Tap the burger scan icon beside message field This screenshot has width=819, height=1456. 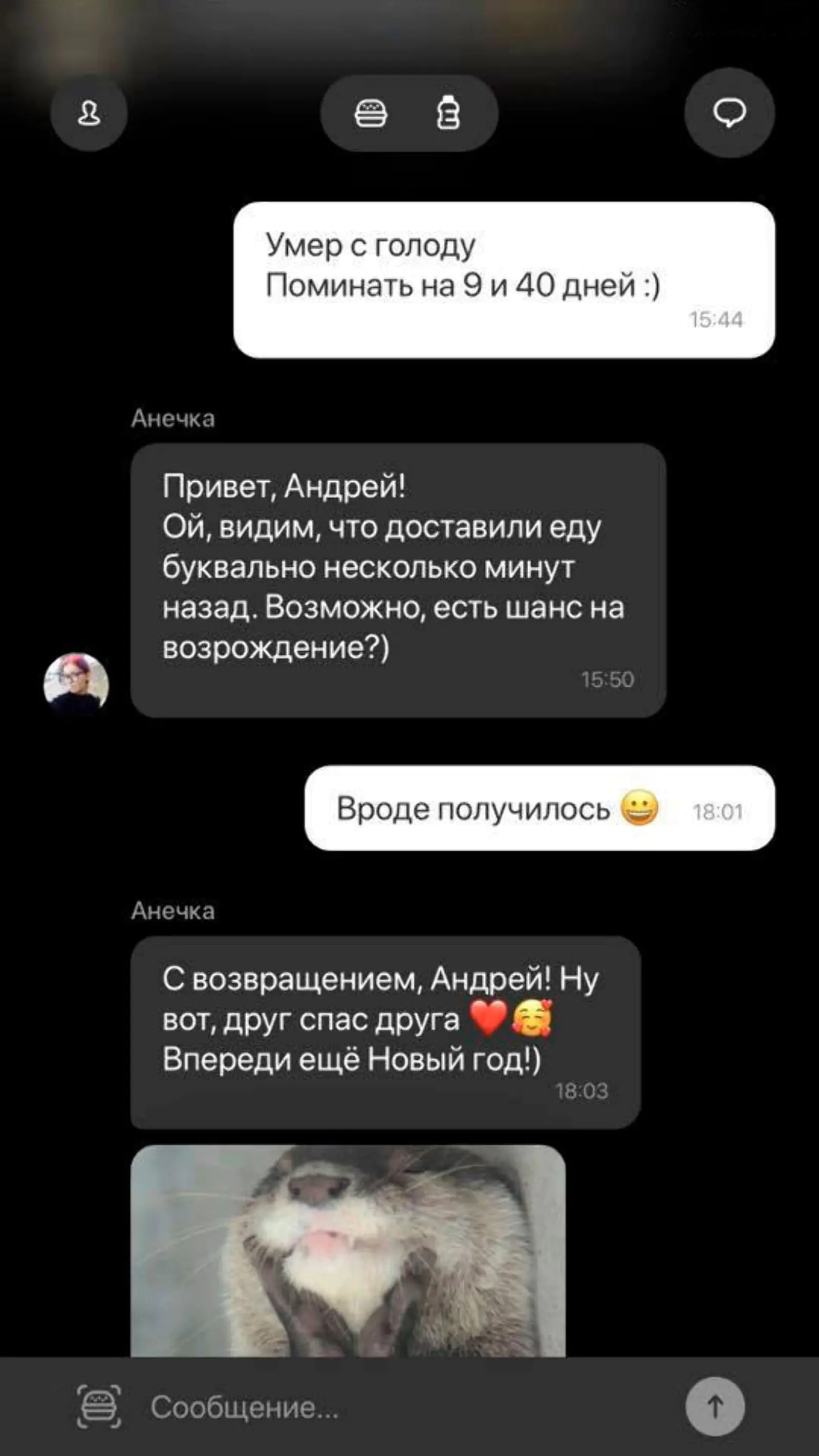click(99, 1406)
